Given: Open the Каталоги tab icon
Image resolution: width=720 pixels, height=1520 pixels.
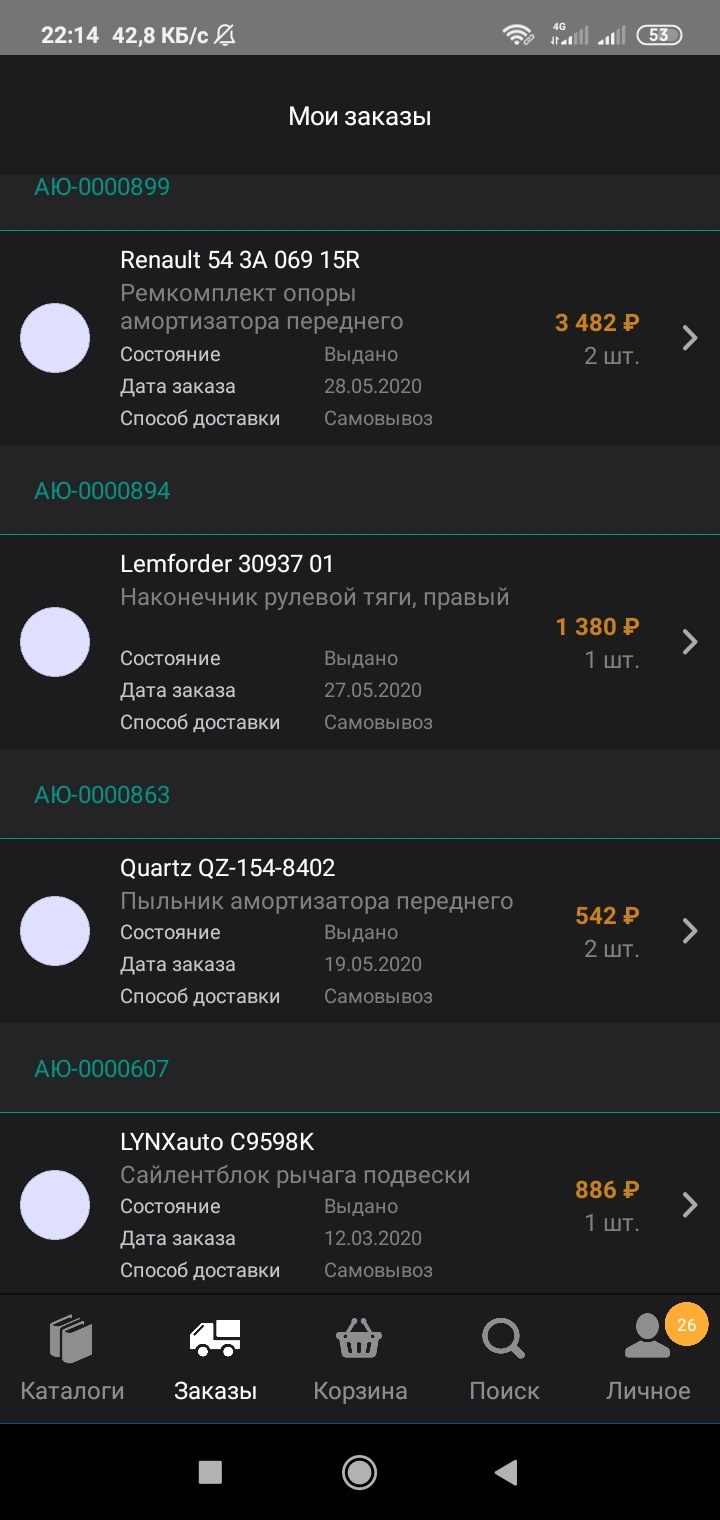Looking at the screenshot, I should (70, 1338).
